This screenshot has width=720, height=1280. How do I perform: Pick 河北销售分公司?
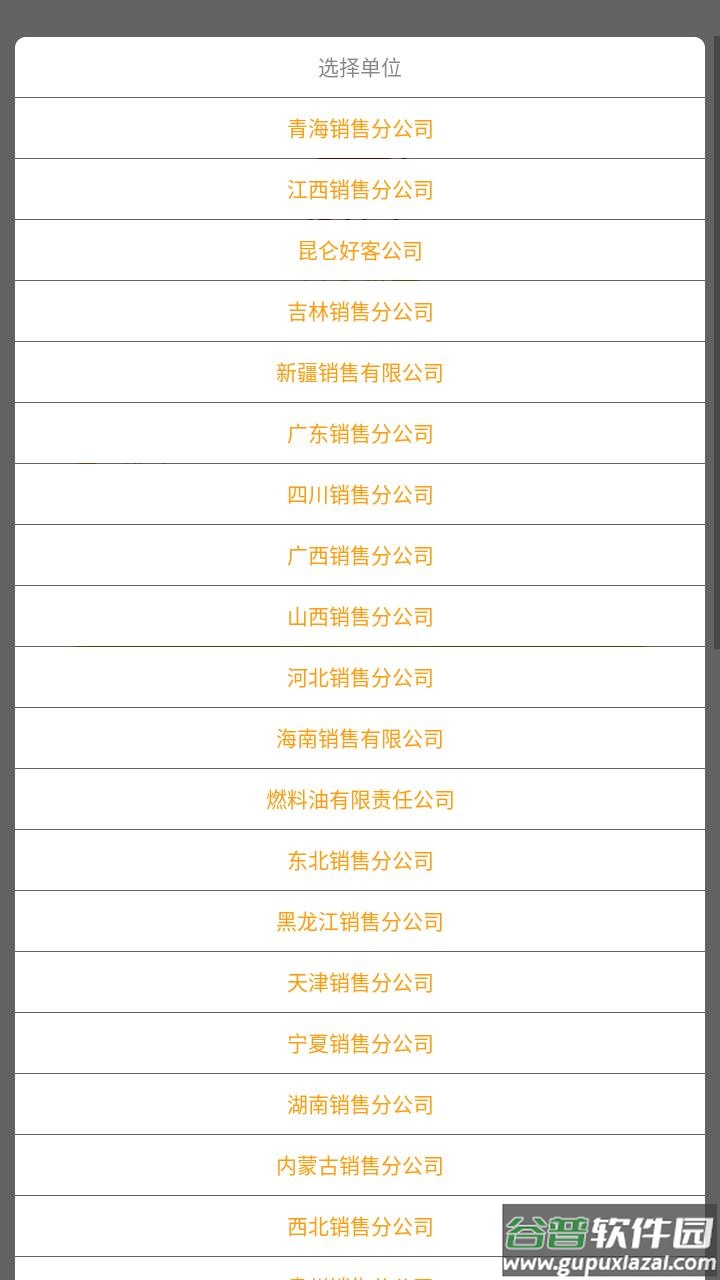pos(360,677)
